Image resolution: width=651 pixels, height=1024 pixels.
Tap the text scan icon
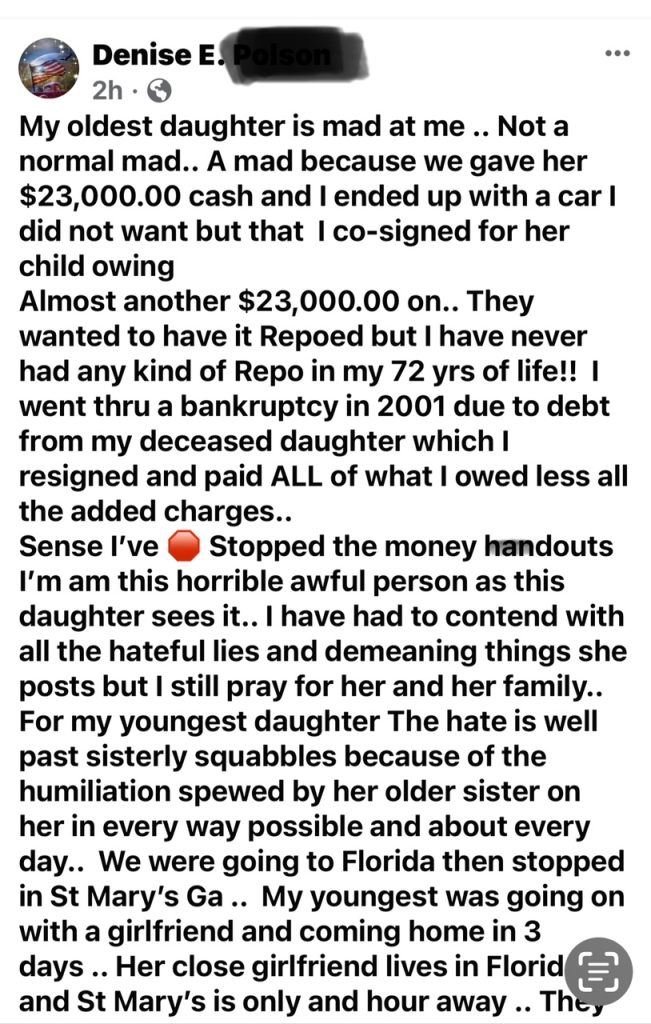[598, 970]
